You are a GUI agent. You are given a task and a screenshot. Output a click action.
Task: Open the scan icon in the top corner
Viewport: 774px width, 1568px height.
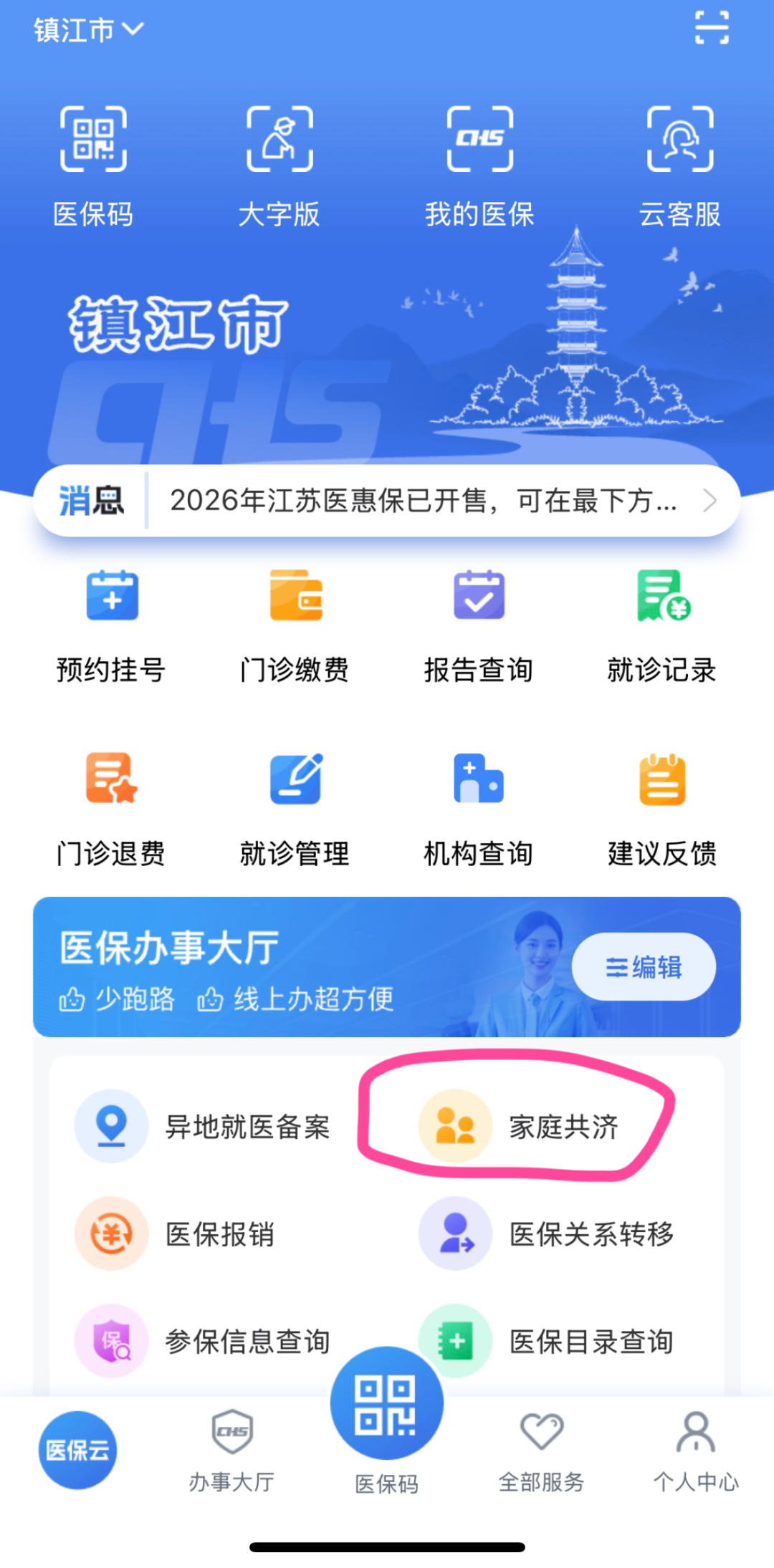(712, 29)
